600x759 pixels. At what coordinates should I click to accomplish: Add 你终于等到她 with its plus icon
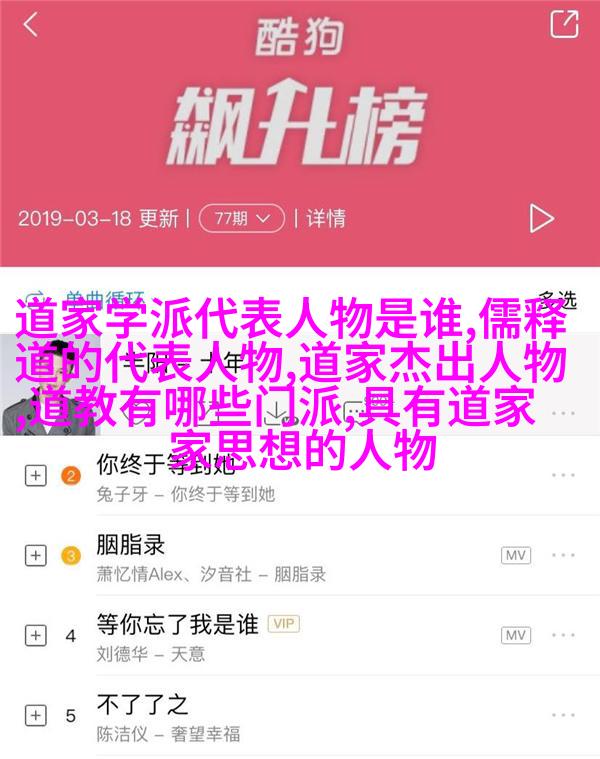[36, 476]
